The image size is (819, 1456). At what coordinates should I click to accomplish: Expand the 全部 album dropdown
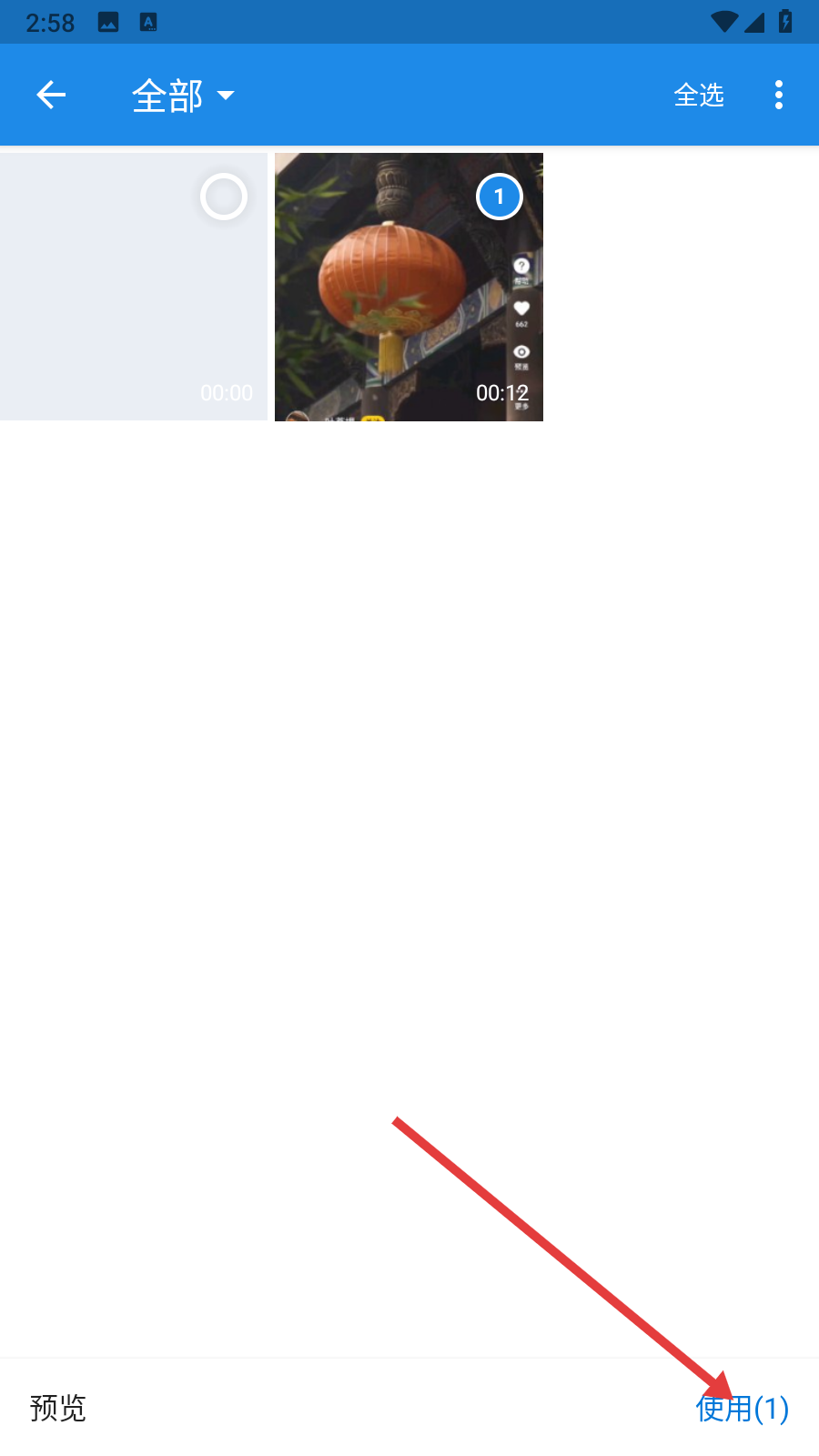point(183,96)
